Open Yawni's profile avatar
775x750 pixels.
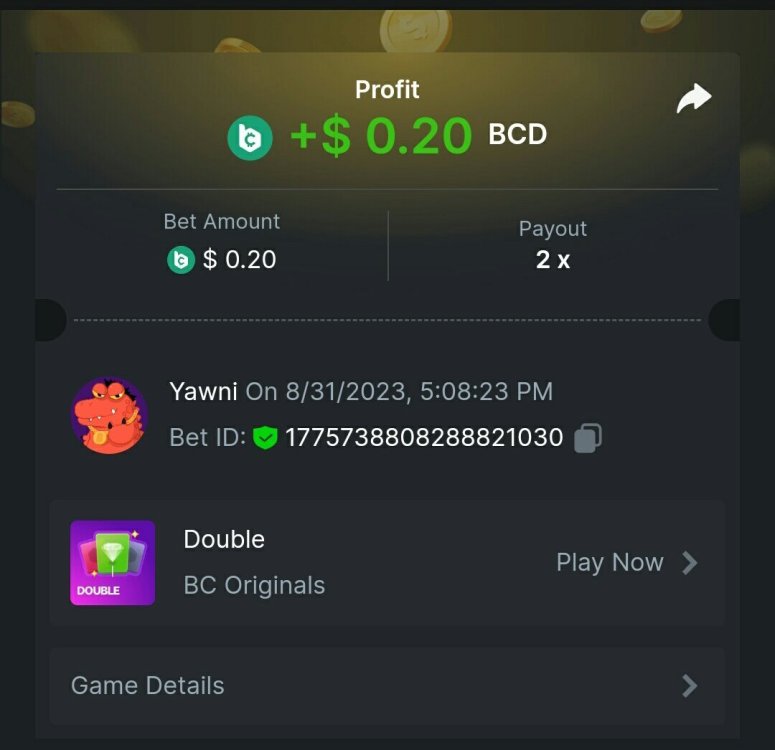pyautogui.click(x=109, y=416)
